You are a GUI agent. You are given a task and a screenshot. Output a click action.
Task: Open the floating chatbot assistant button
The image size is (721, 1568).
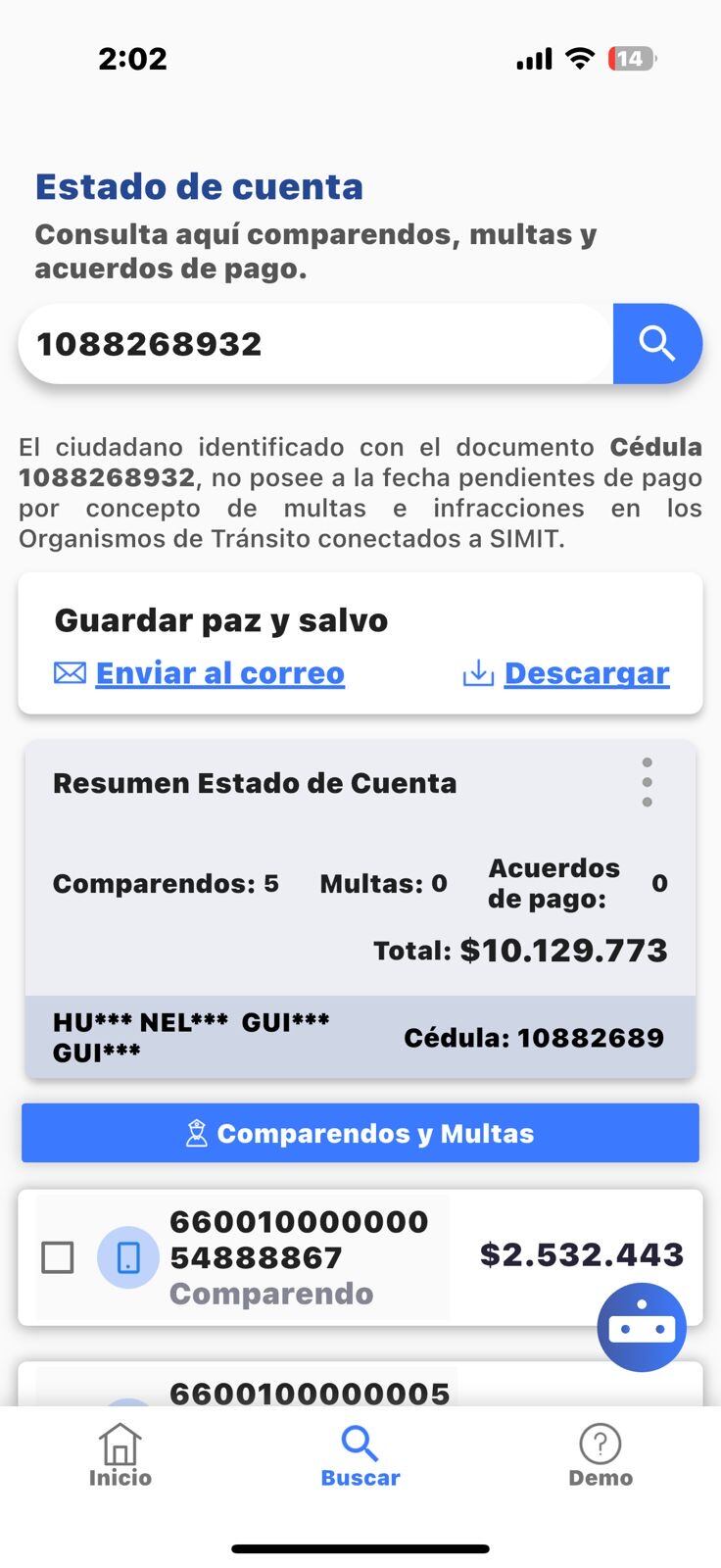[x=642, y=1328]
